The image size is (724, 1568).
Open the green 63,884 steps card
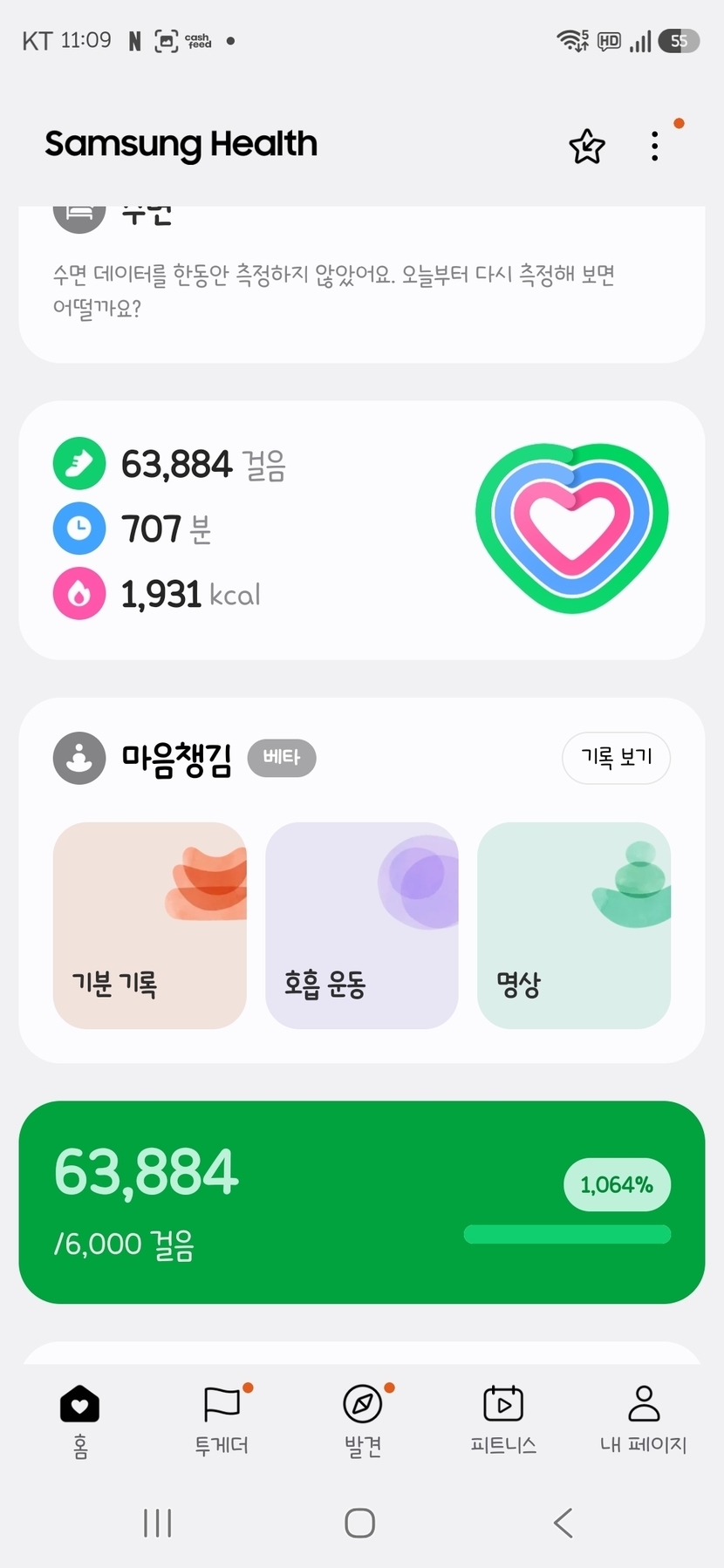[x=361, y=1202]
